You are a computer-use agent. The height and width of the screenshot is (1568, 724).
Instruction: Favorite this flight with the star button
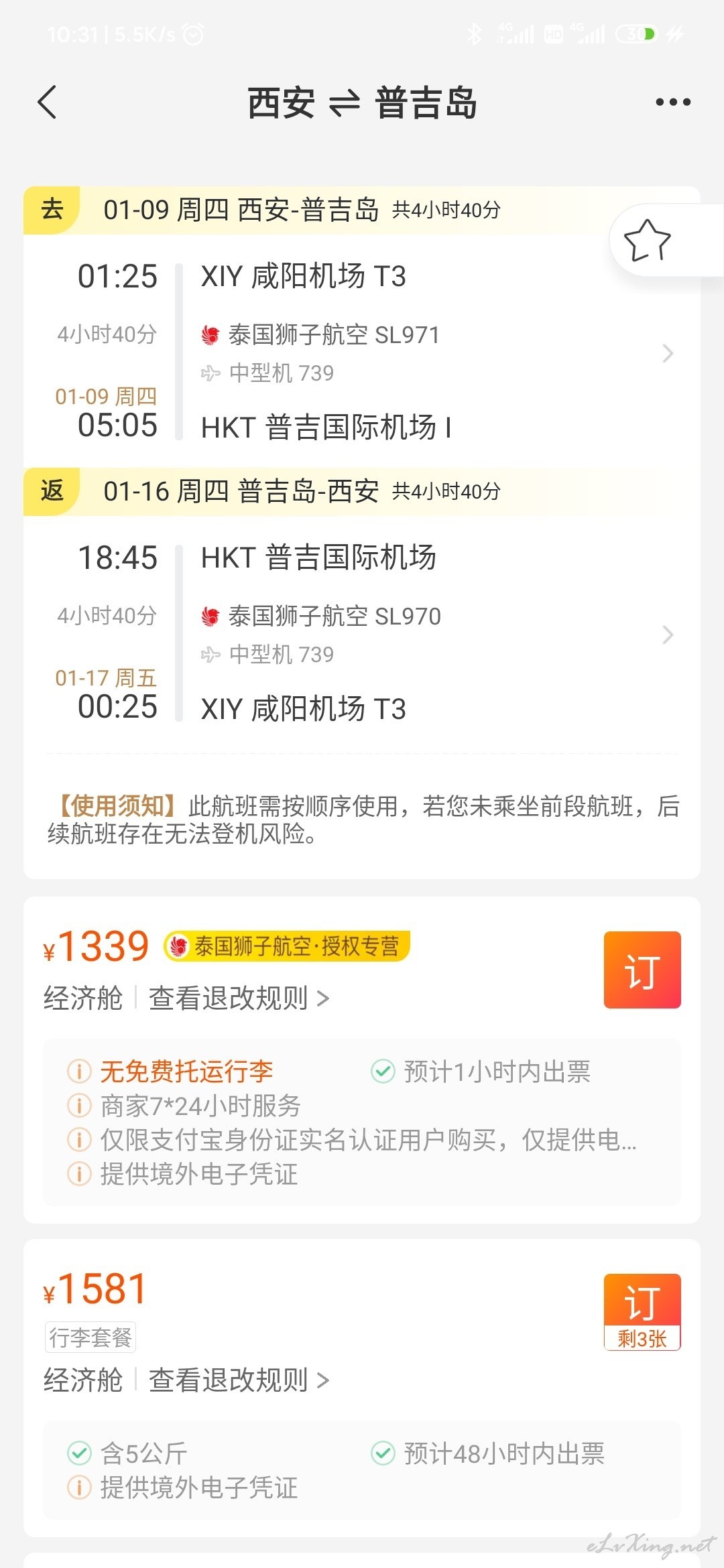click(x=647, y=241)
